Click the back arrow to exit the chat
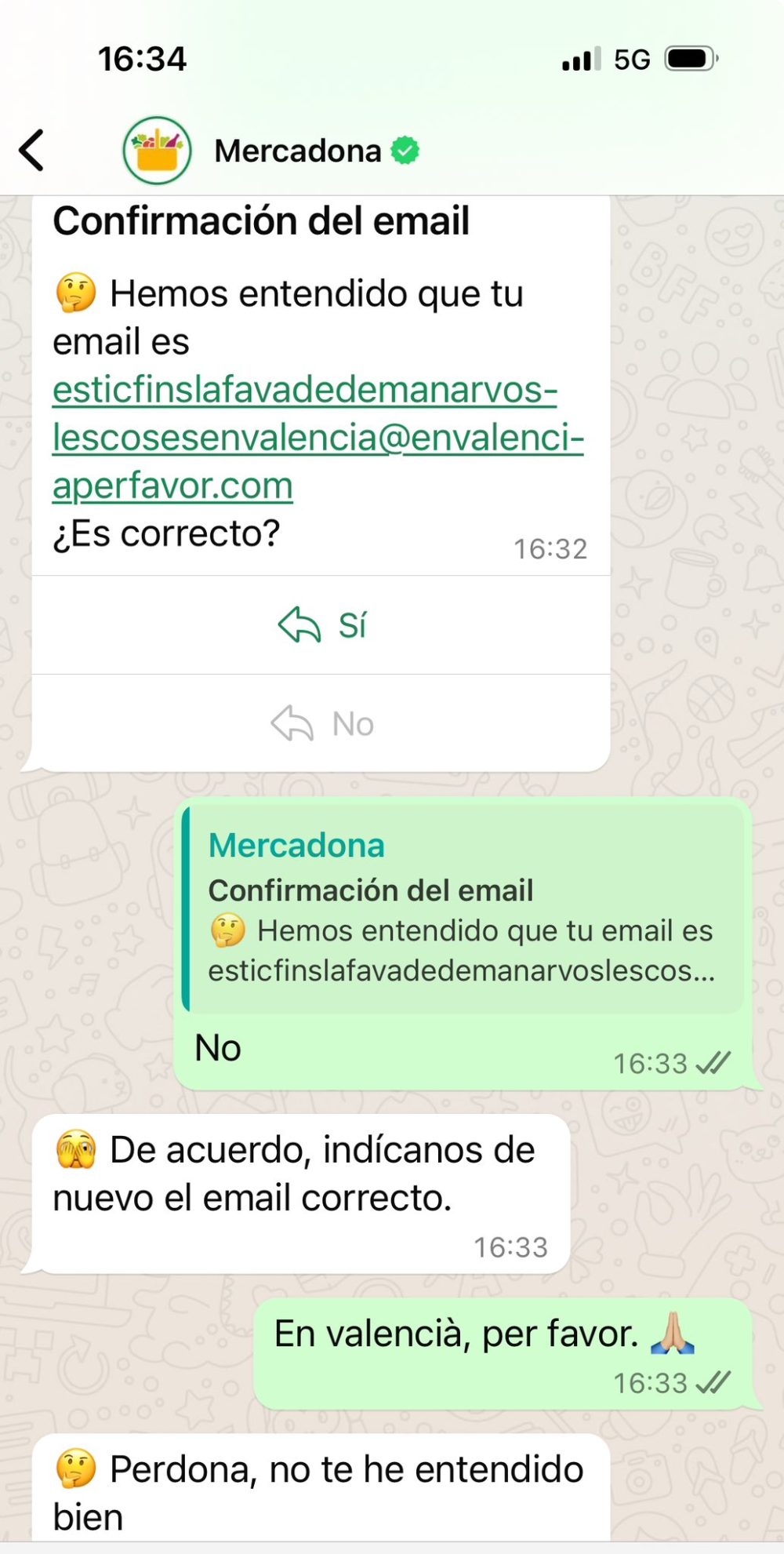The width and height of the screenshot is (784, 1554). tap(31, 149)
